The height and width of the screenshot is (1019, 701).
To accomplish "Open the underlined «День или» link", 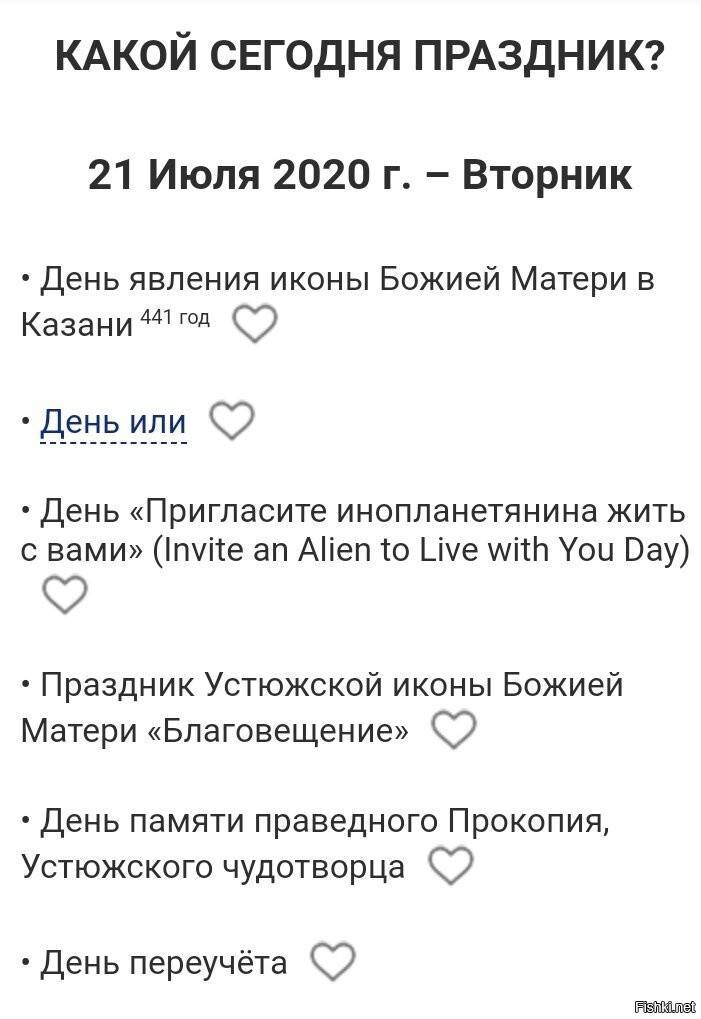I will click(x=113, y=422).
